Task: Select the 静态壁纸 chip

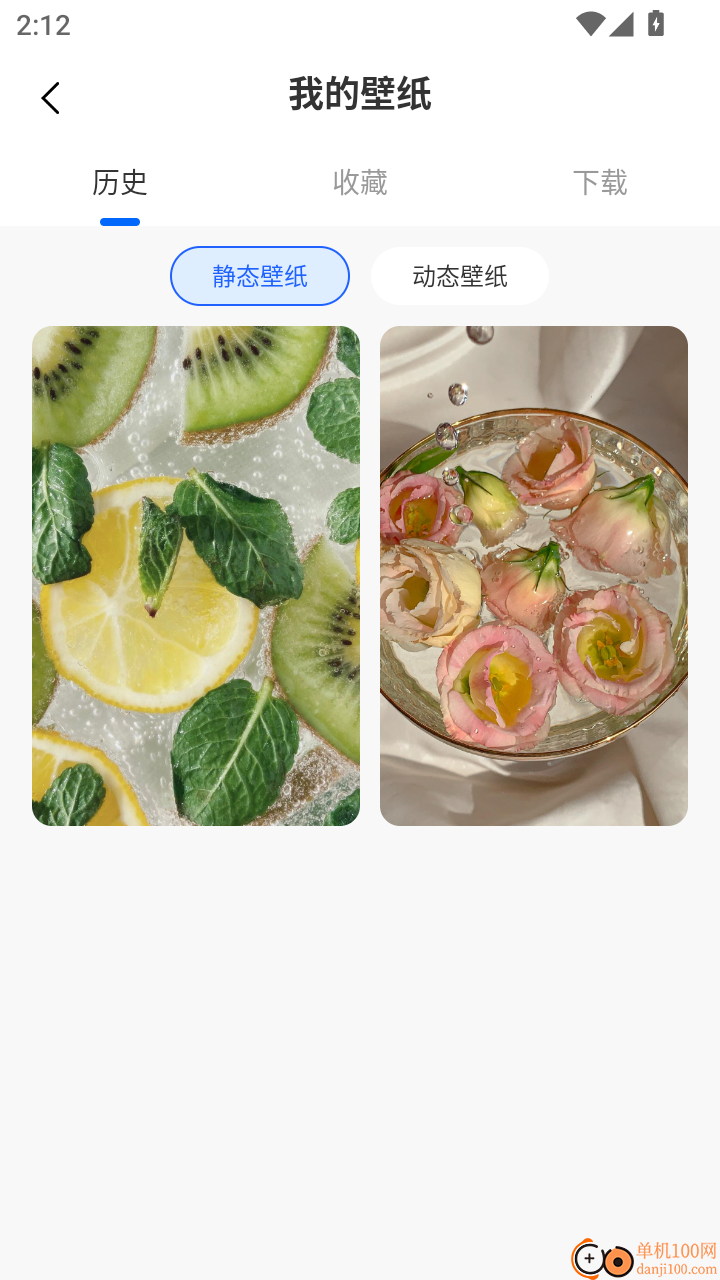Action: coord(260,276)
